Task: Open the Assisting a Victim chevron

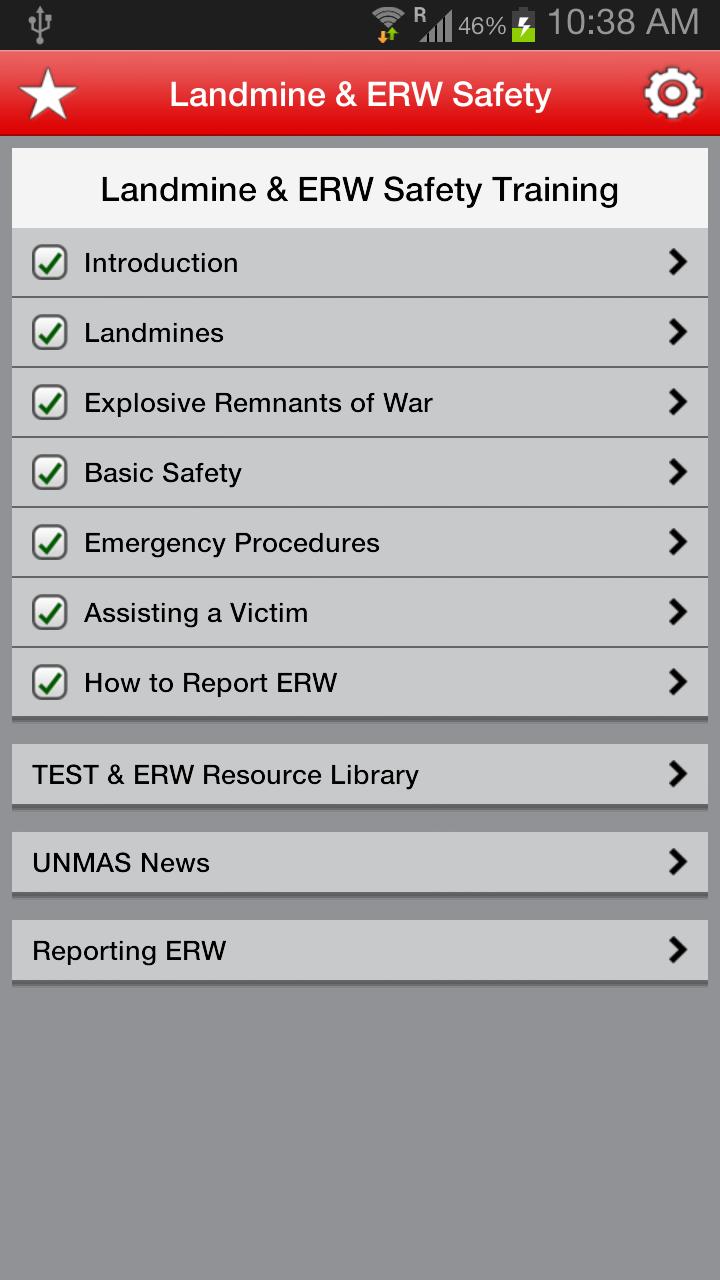Action: (x=677, y=612)
